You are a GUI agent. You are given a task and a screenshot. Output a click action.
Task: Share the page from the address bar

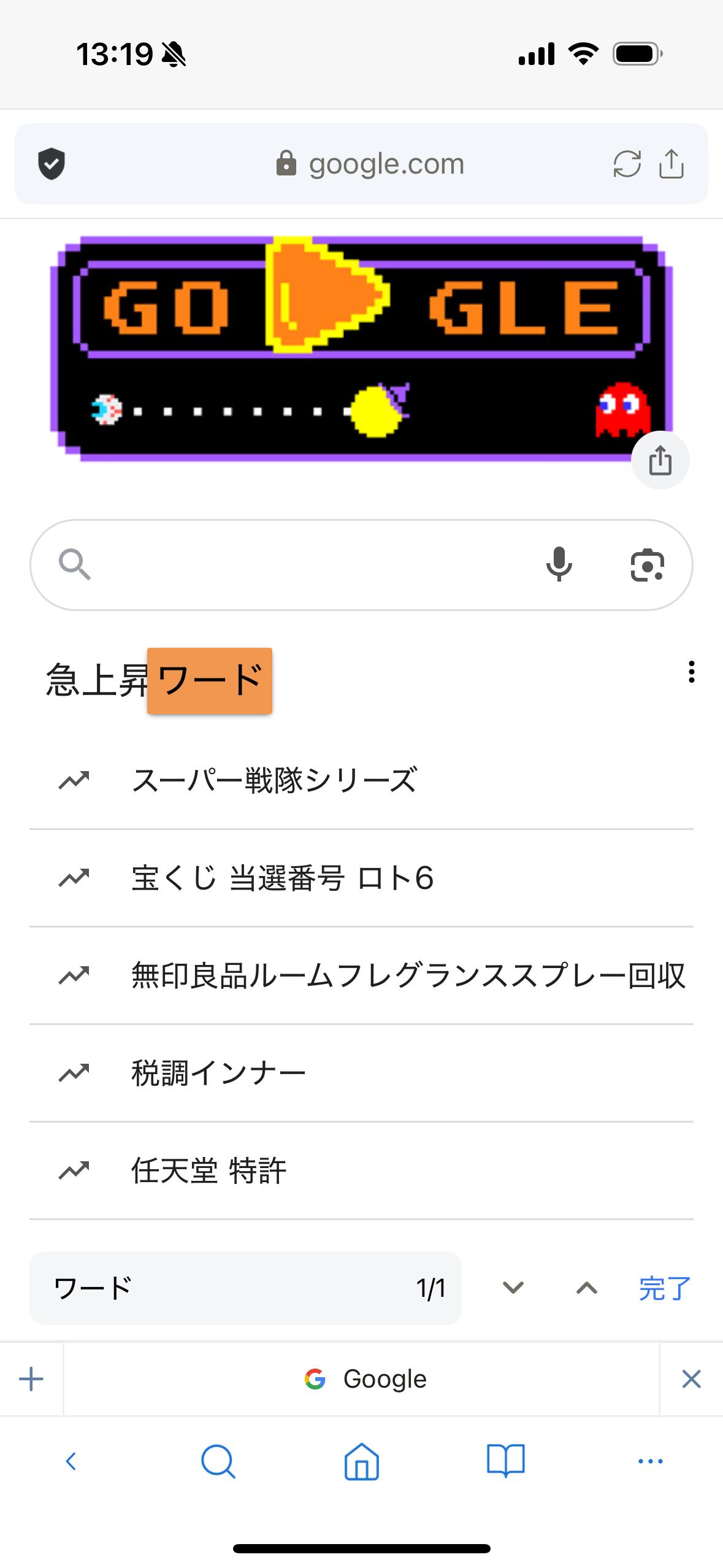click(x=671, y=164)
